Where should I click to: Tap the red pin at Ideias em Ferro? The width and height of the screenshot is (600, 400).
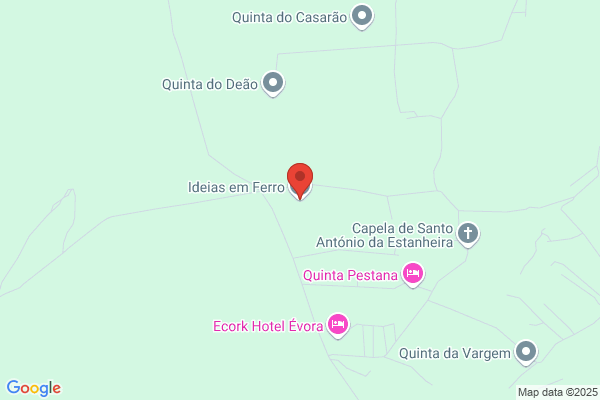300,181
